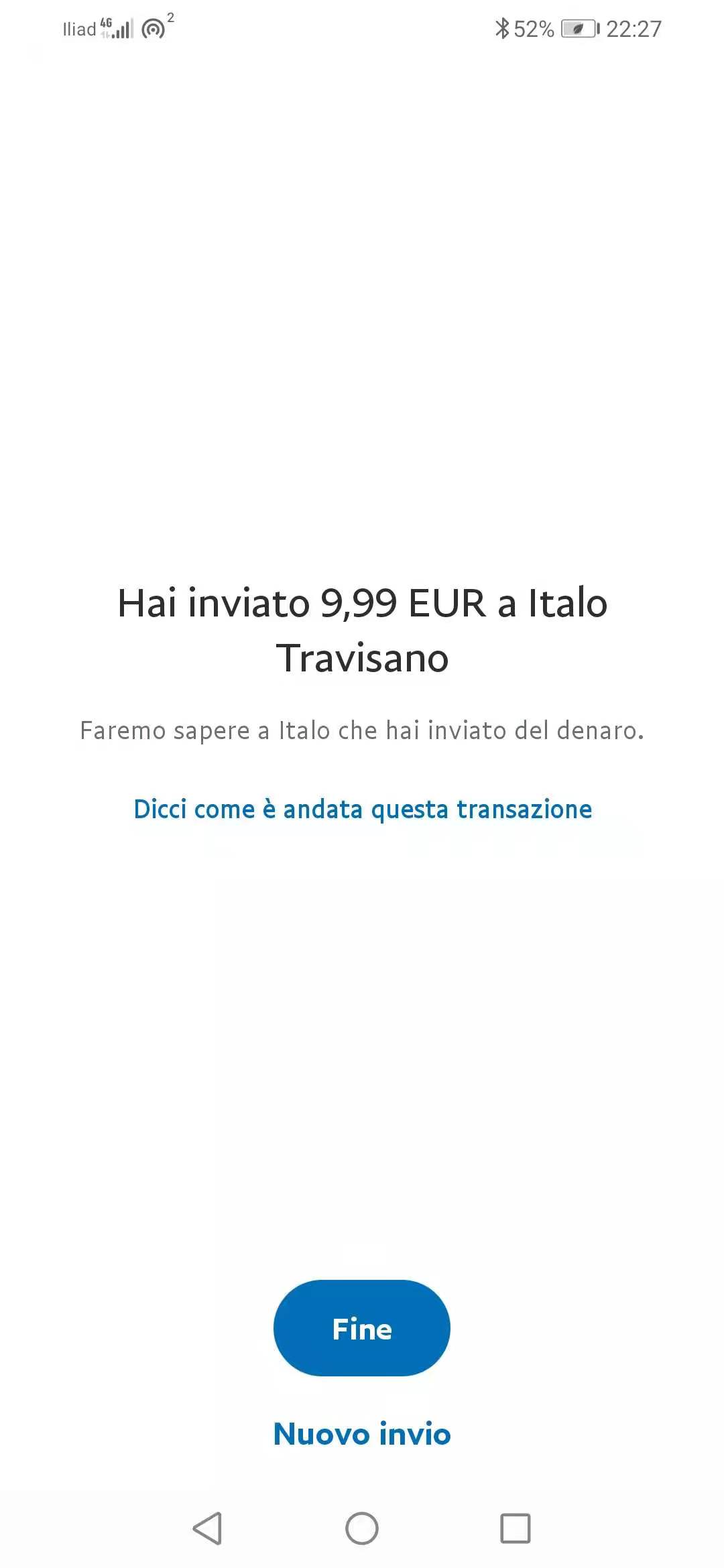Start a new payment via Nuovo invio
This screenshot has height=1568, width=724.
[x=362, y=1434]
